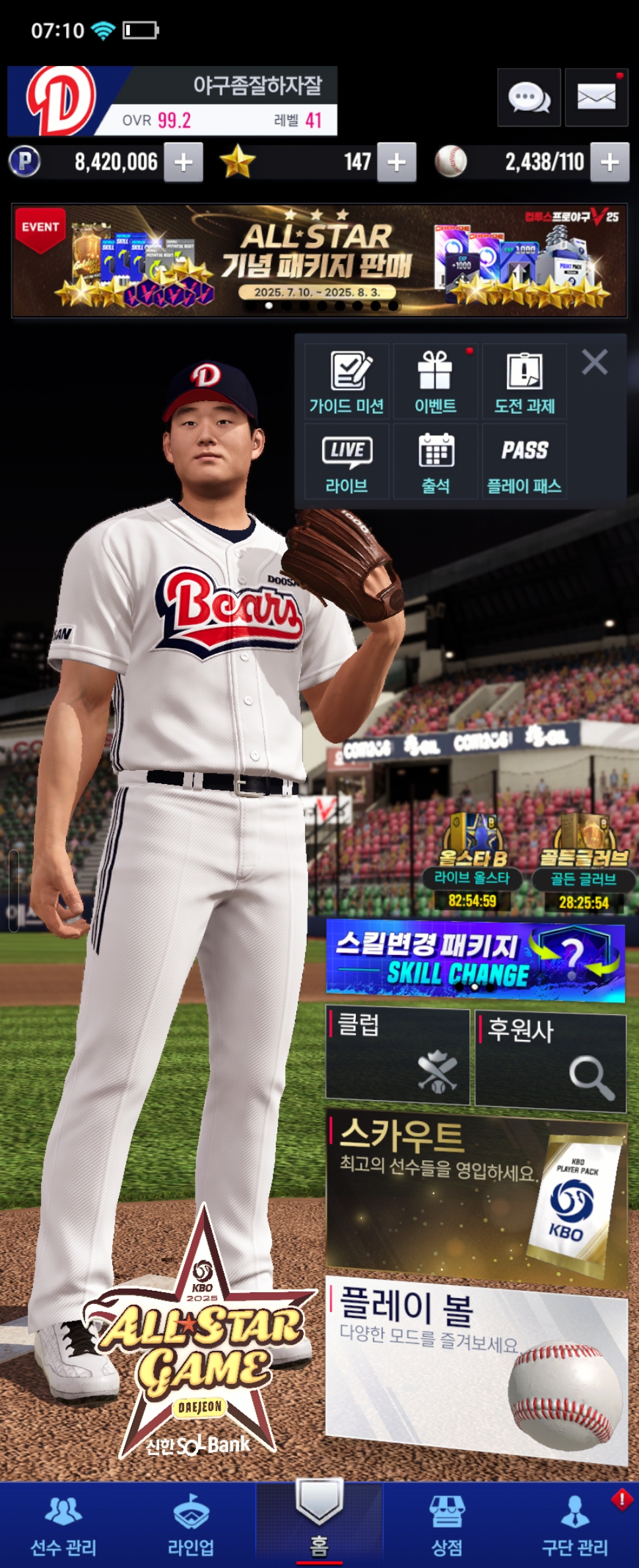Add more points with the plus button
This screenshot has width=639, height=1568.
(x=183, y=162)
